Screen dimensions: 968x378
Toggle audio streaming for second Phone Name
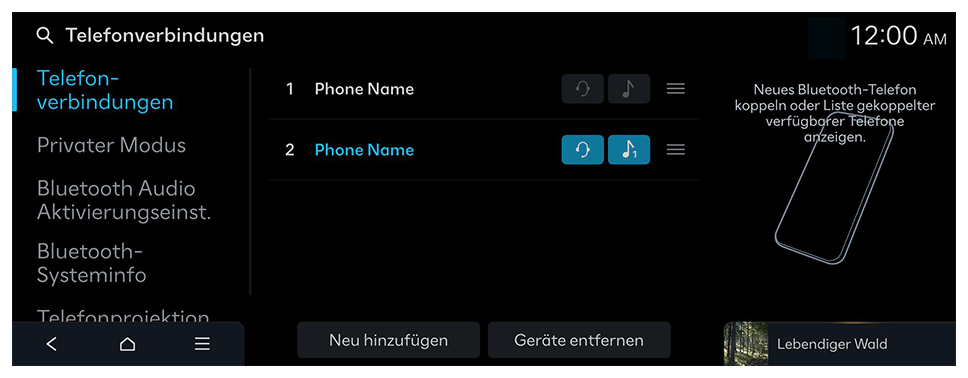[628, 149]
